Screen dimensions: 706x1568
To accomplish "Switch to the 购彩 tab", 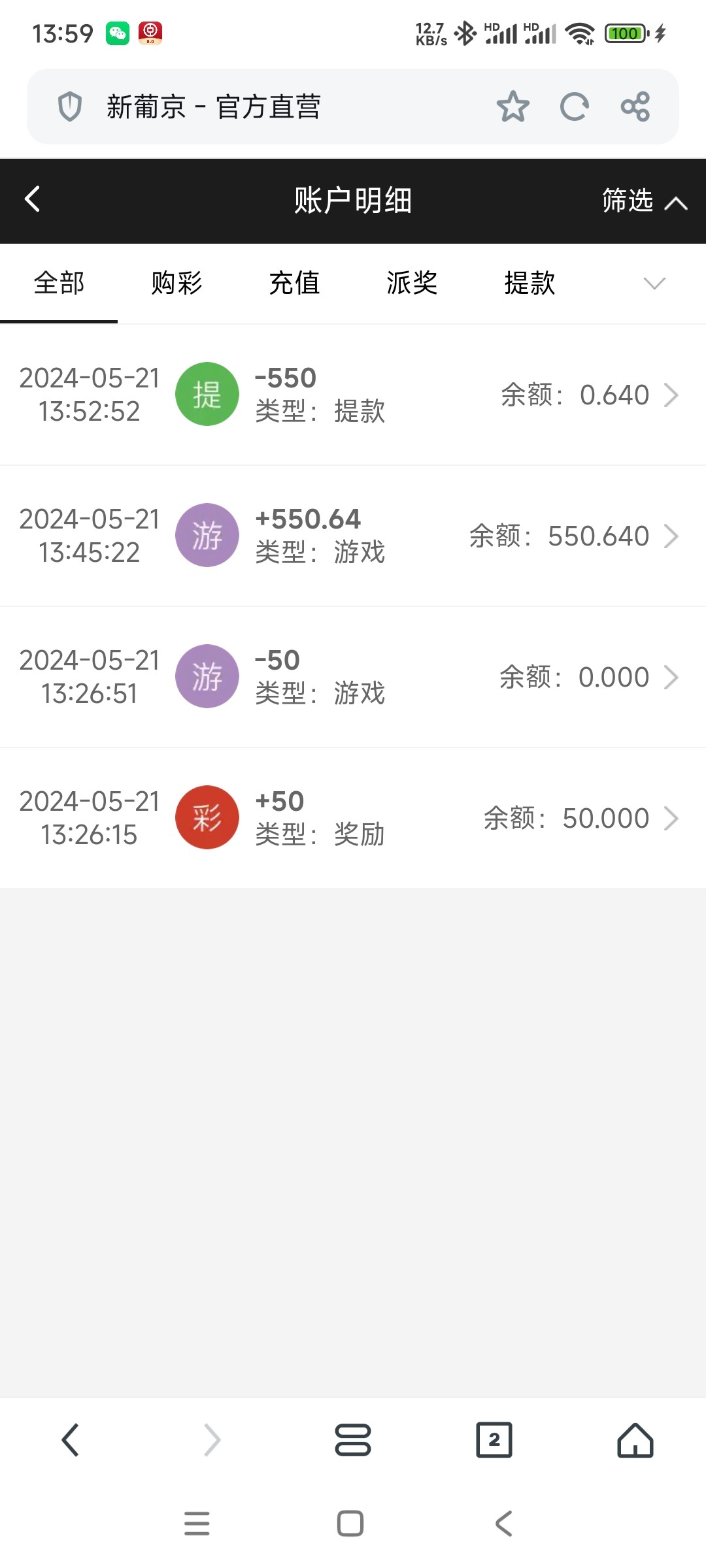I will coord(176,284).
